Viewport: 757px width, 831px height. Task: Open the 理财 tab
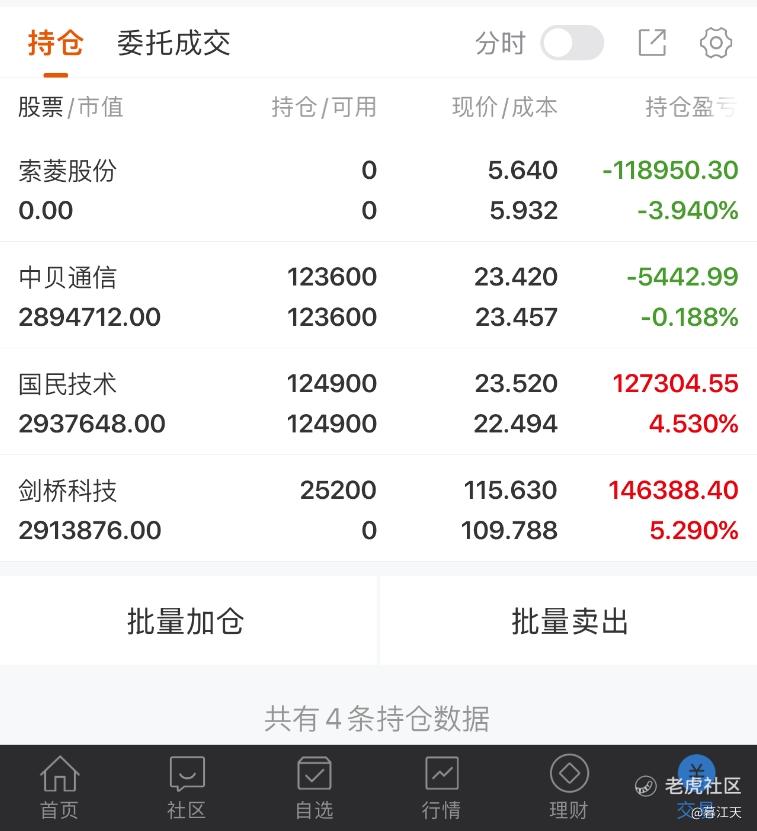click(569, 788)
